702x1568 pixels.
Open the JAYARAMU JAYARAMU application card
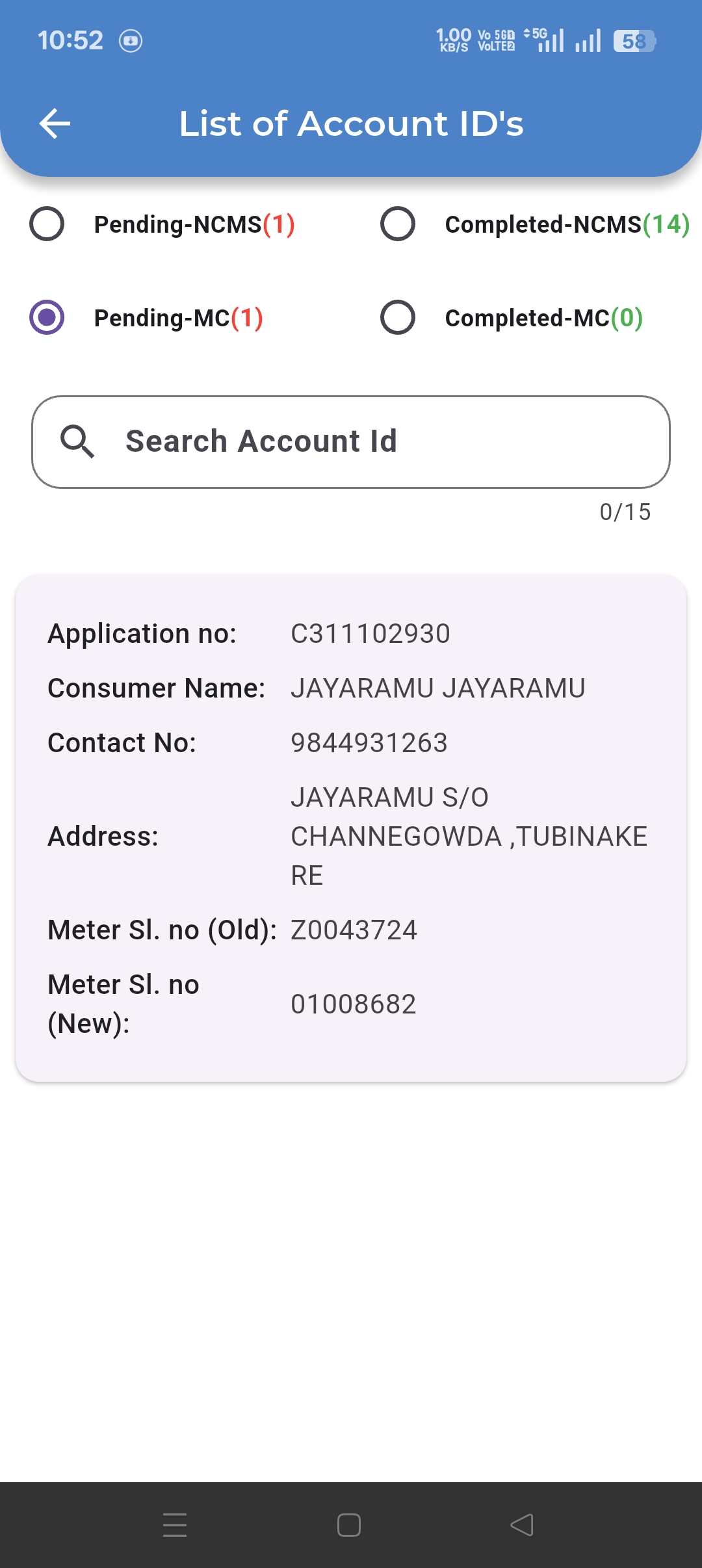351,827
